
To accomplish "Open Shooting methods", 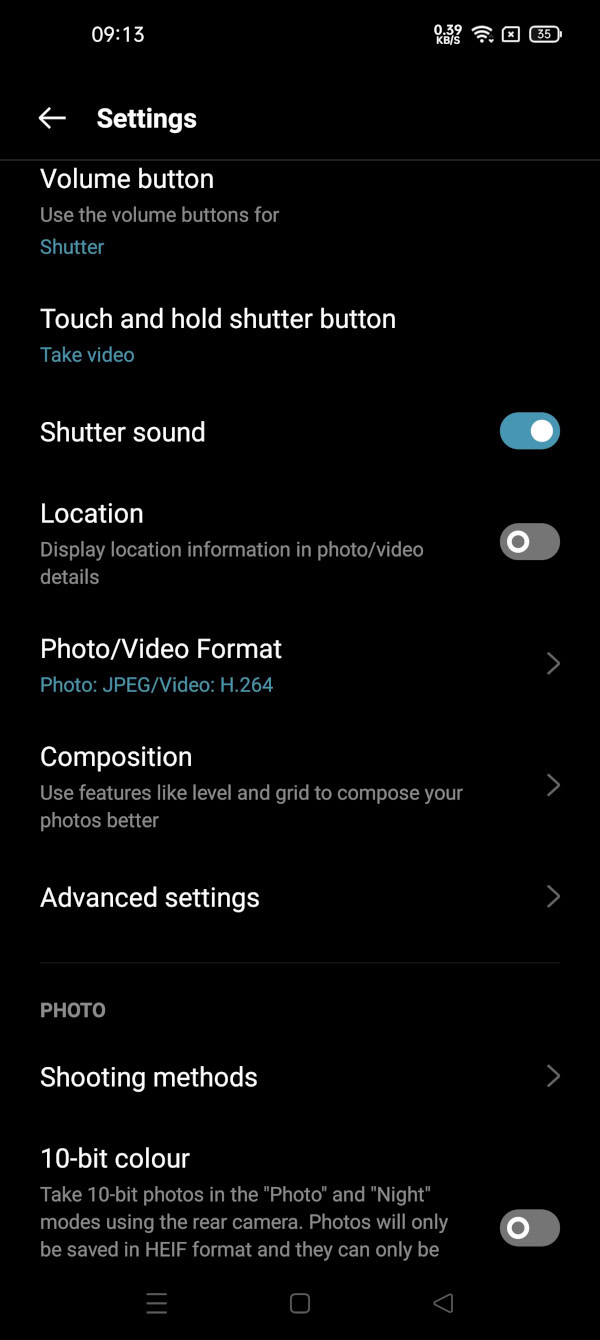I will [300, 1077].
